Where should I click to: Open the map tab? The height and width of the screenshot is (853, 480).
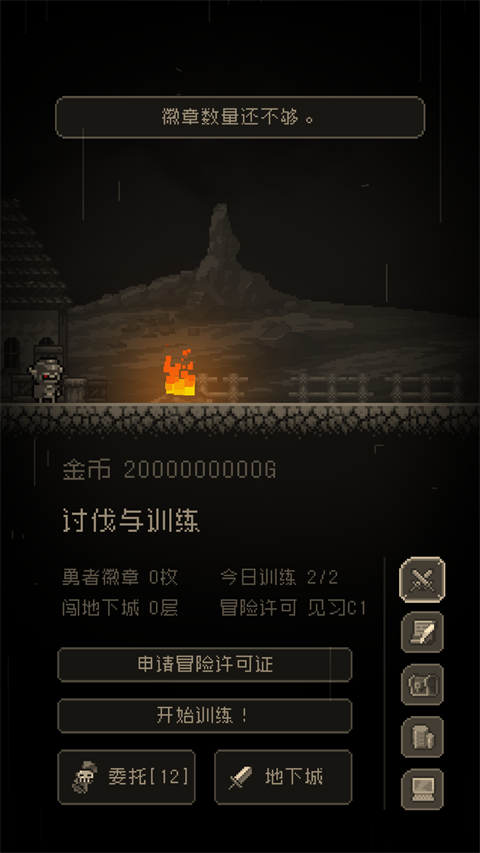[422, 684]
